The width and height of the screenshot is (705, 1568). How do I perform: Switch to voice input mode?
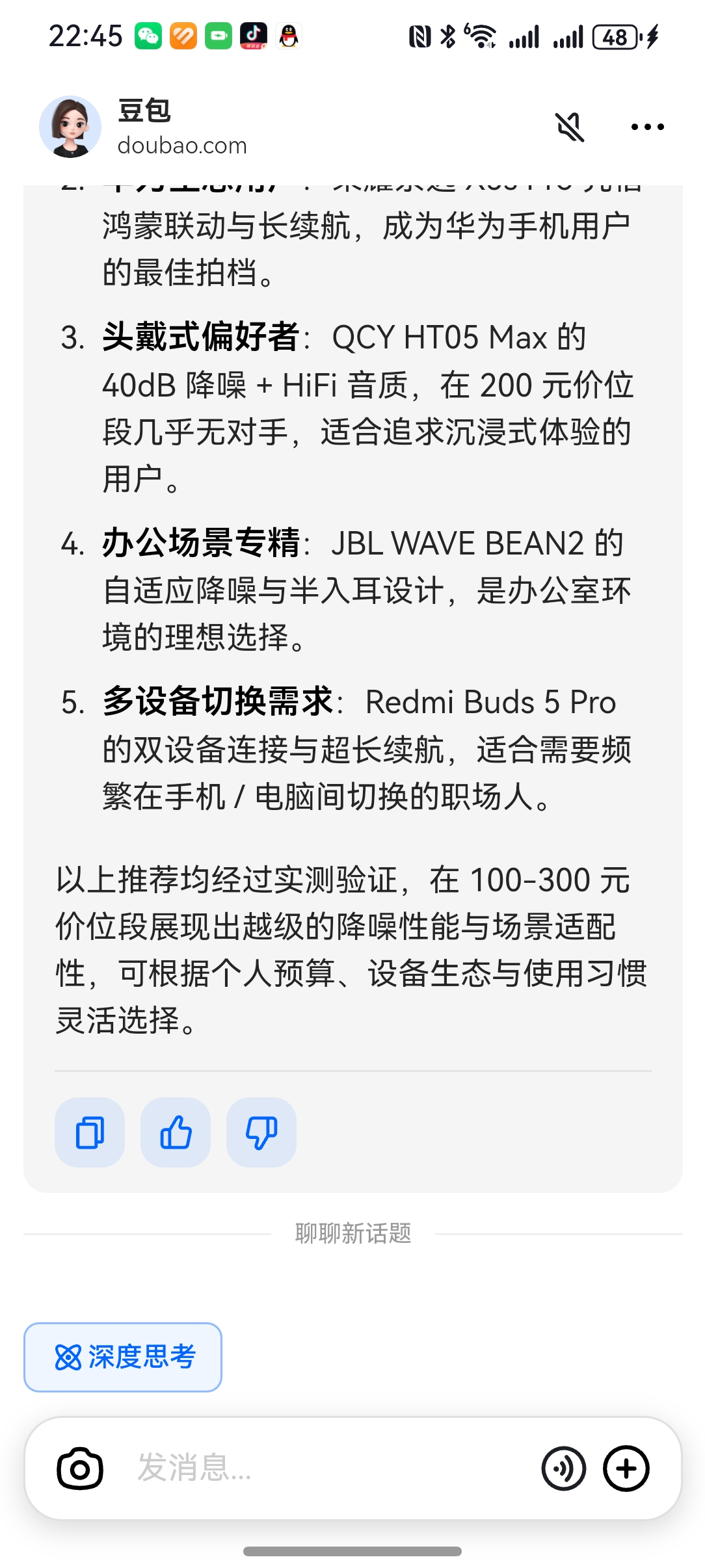563,1469
